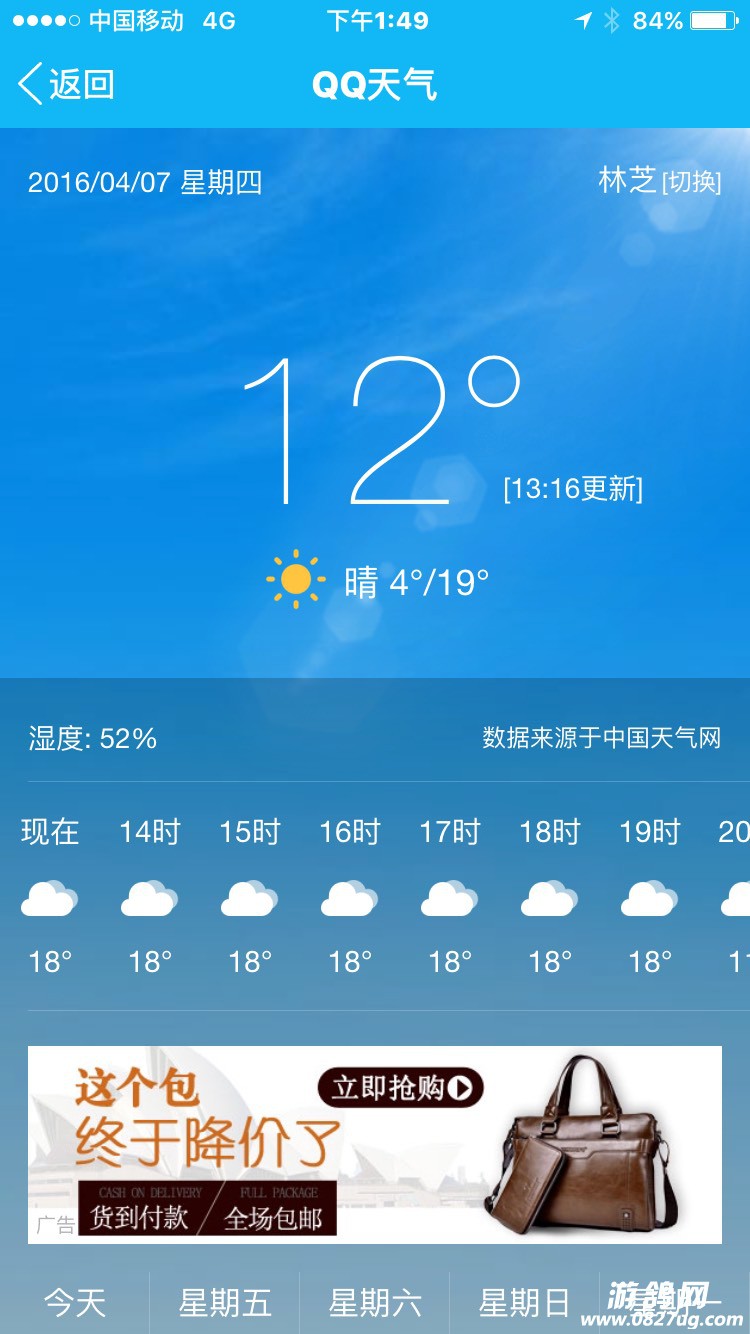
Task: Switch to the 星期五 forecast
Action: pos(225,1303)
